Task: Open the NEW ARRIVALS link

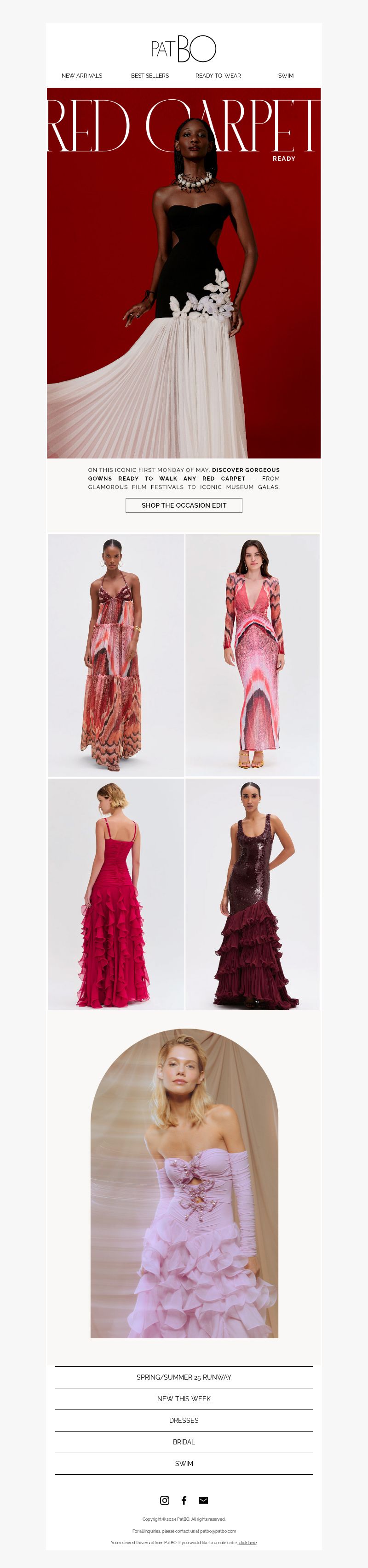Action: tap(81, 75)
